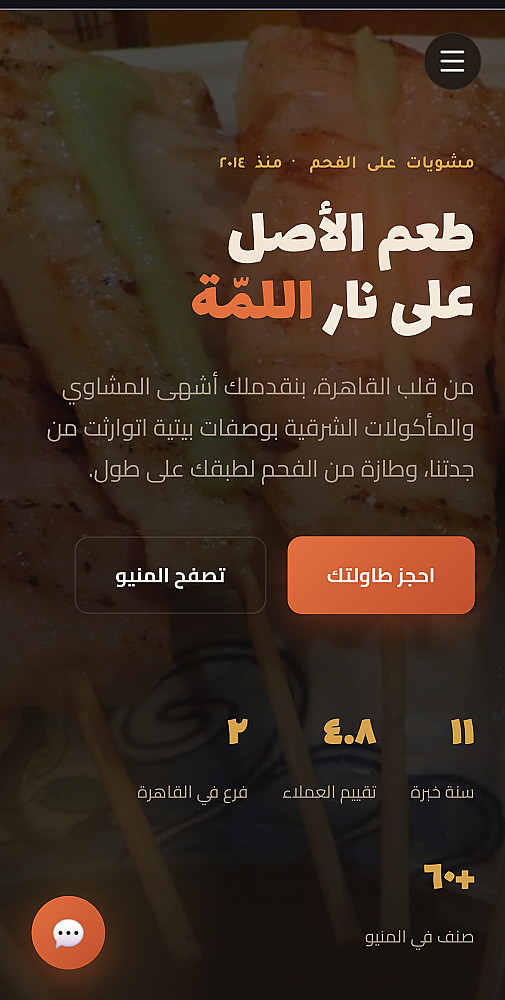Image resolution: width=505 pixels, height=1000 pixels.
Task: Open the chat bubble floating button
Action: (x=68, y=932)
